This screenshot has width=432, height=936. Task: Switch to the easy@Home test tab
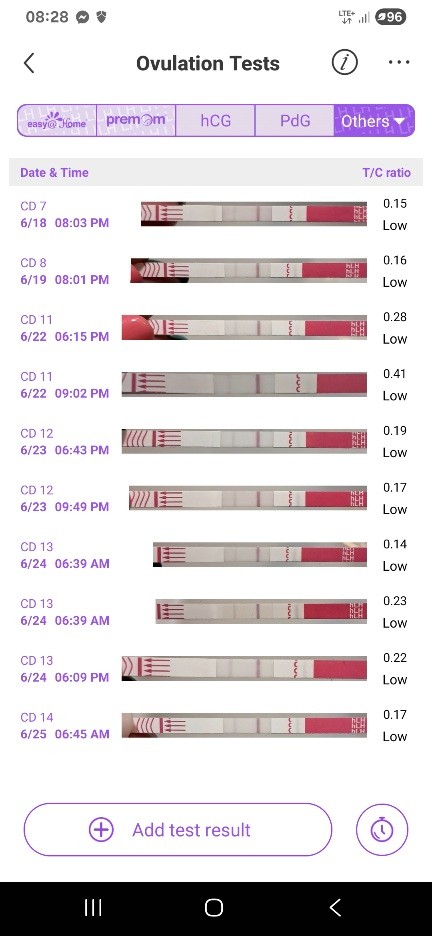[x=57, y=121]
